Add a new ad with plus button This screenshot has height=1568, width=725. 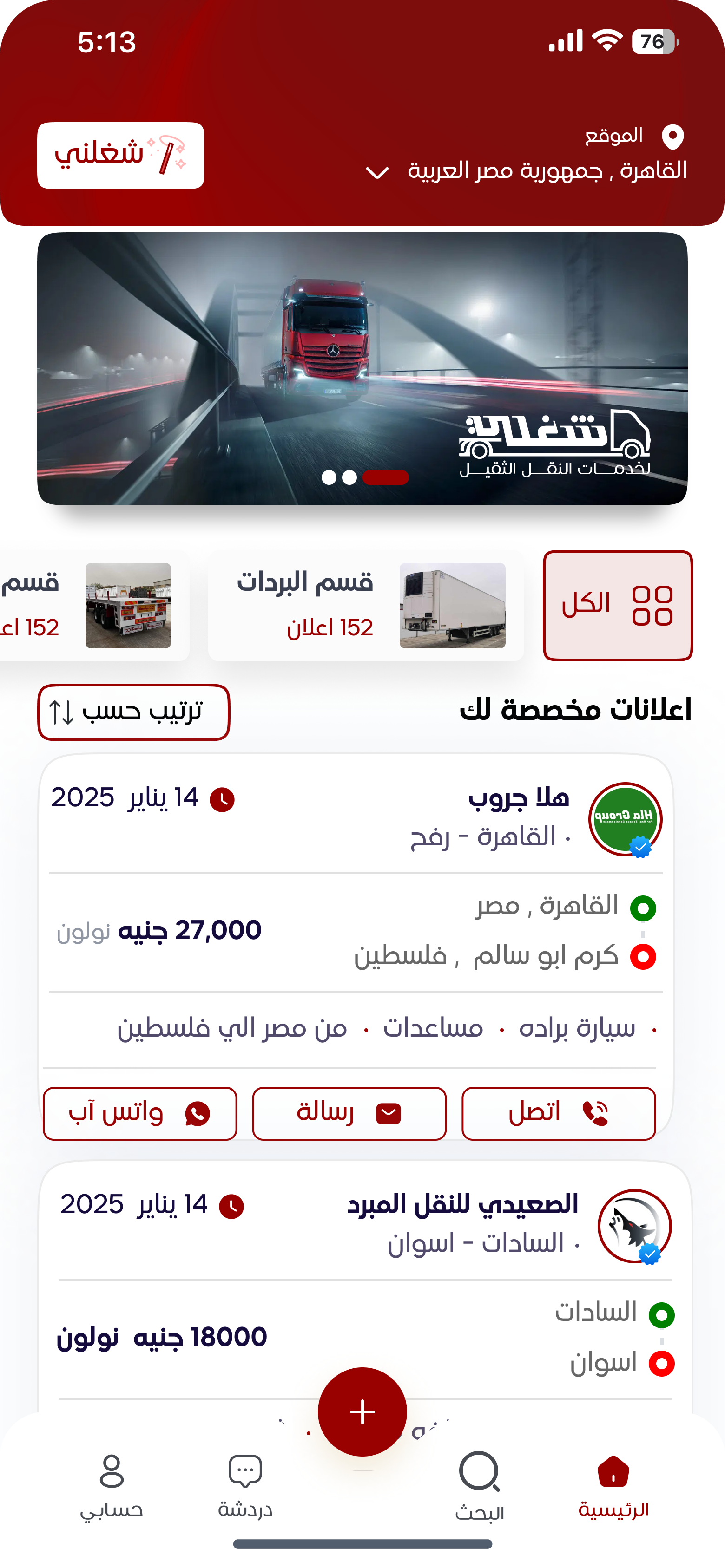coord(362,1411)
